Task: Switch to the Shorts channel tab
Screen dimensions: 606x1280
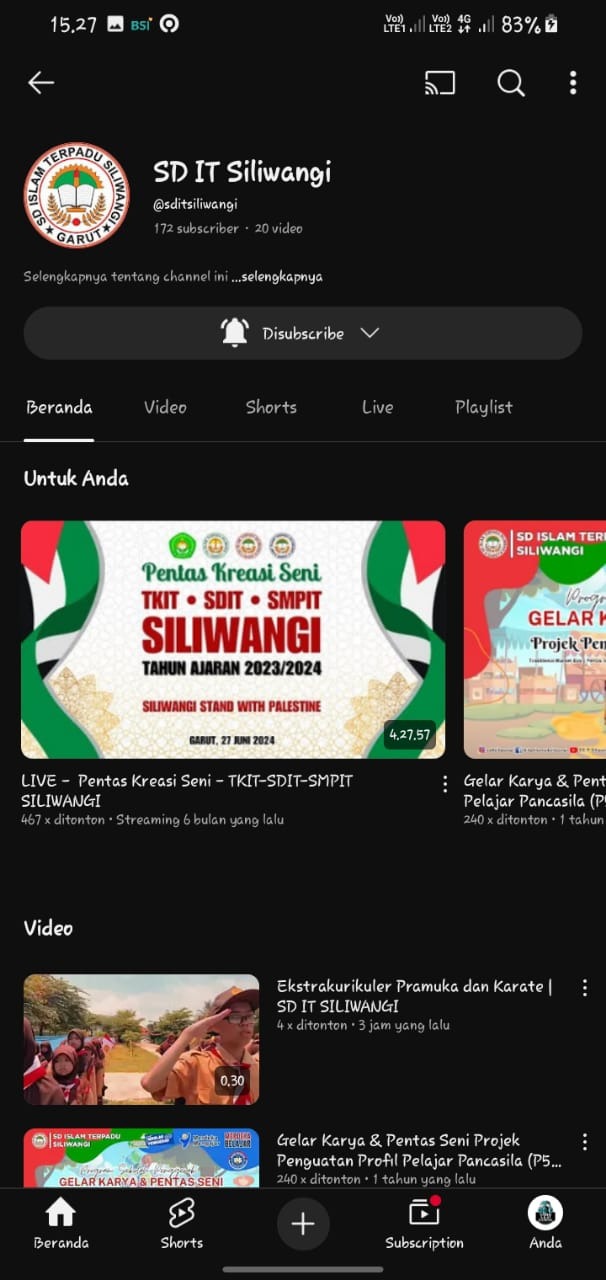Action: (x=271, y=407)
